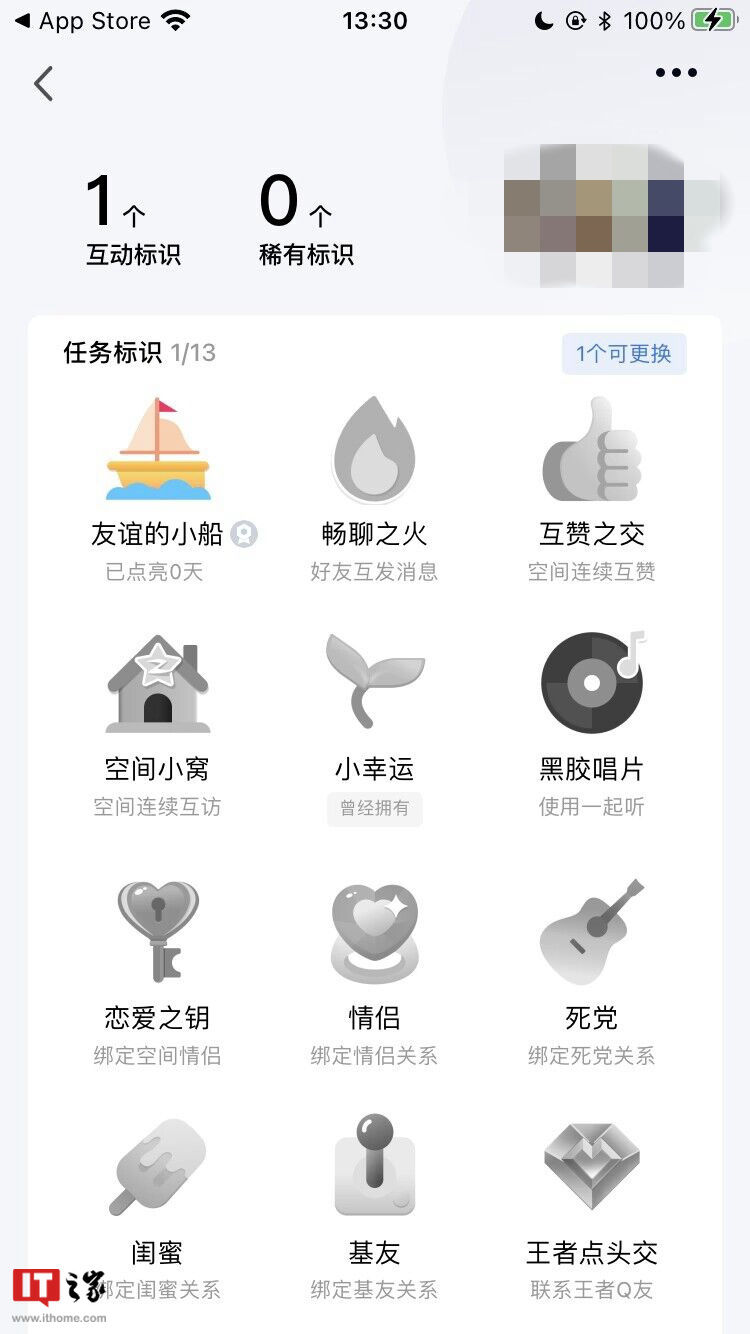Viewport: 750px width, 1334px height.
Task: Open the 恋爱之钥 key badge
Action: [158, 932]
